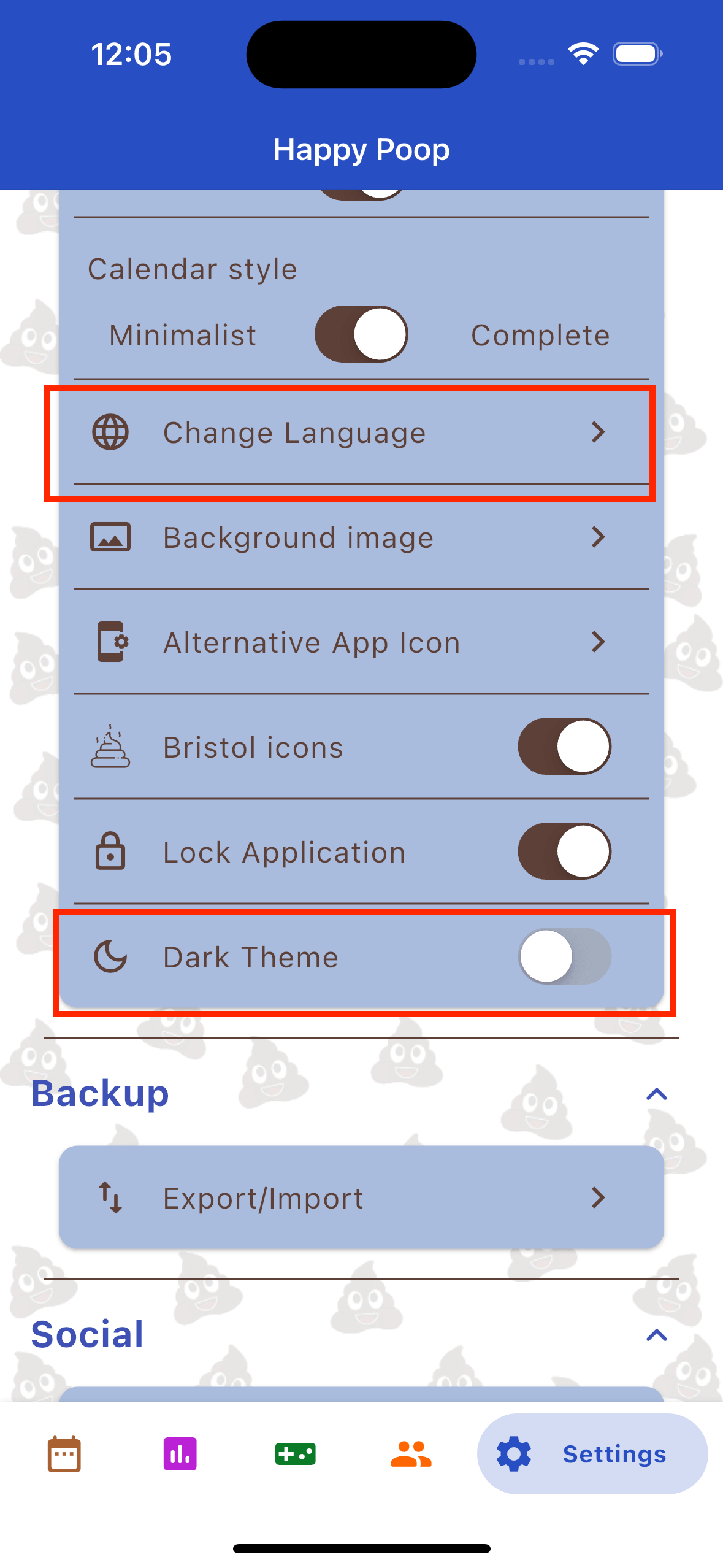
Task: Enable Dark Theme
Action: click(x=564, y=956)
